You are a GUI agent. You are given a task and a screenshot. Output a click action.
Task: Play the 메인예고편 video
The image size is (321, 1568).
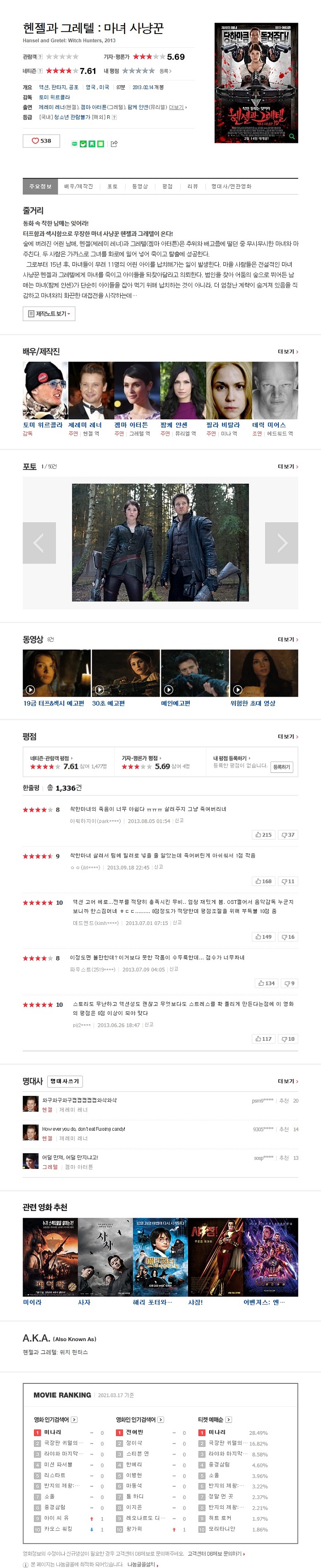point(175,703)
